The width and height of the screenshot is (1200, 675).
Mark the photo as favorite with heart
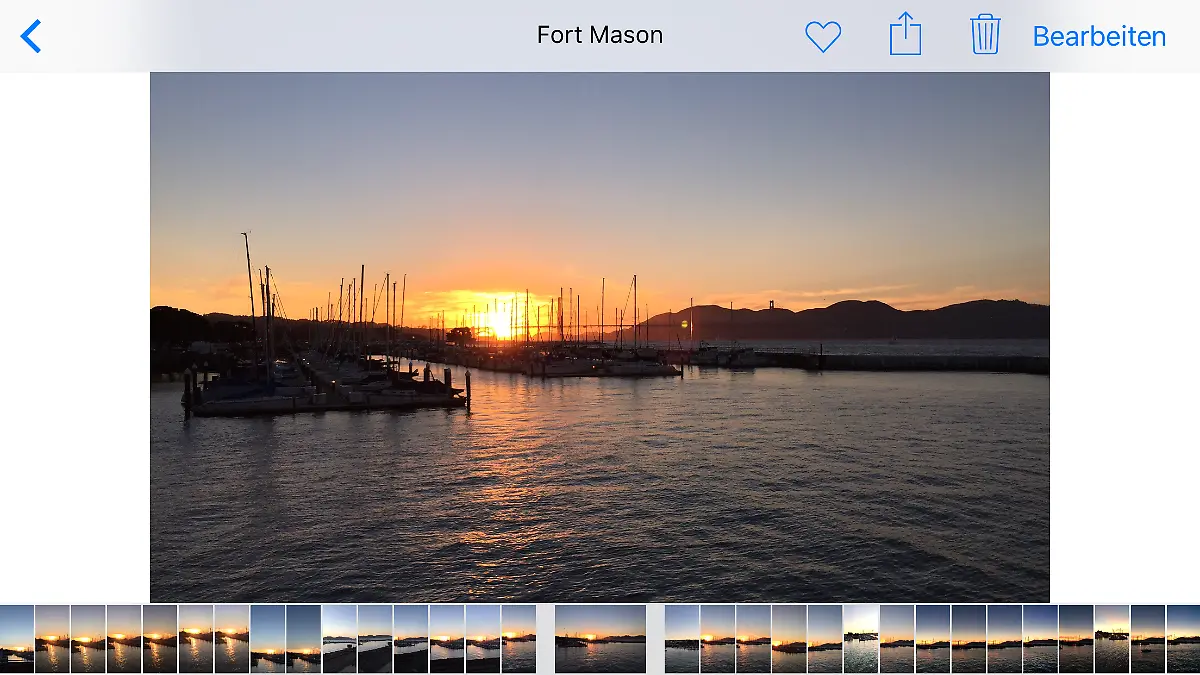(823, 36)
